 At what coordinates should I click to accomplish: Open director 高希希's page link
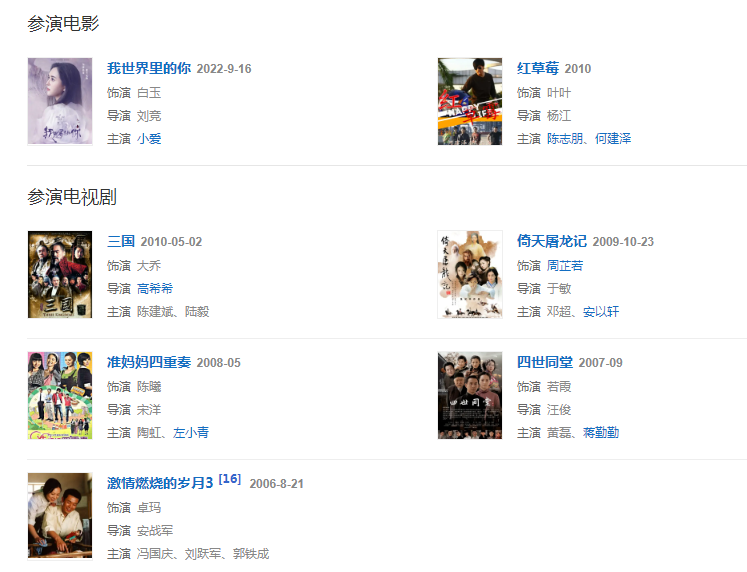pos(155,289)
